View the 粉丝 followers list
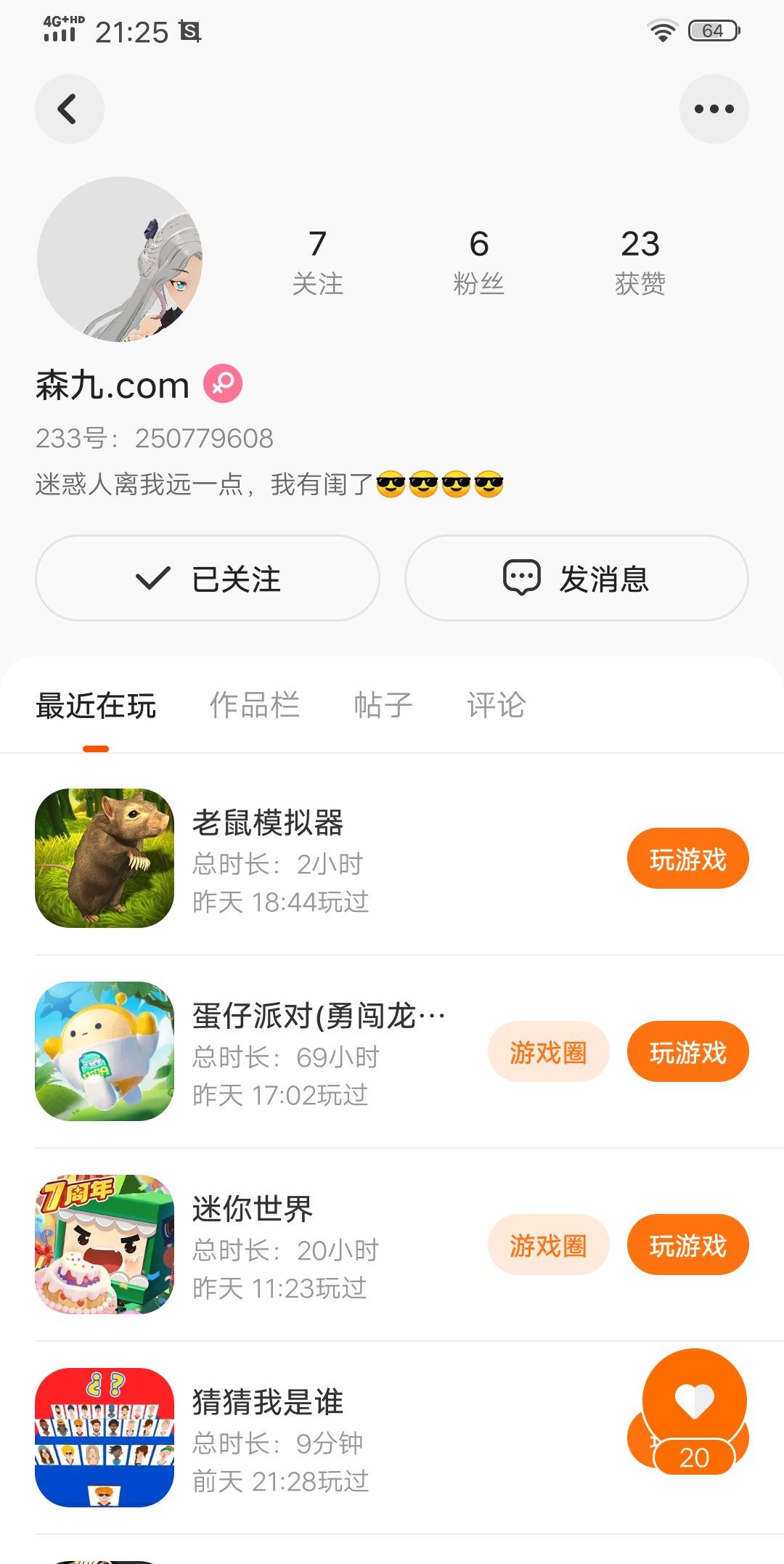This screenshot has width=784, height=1564. (x=478, y=262)
